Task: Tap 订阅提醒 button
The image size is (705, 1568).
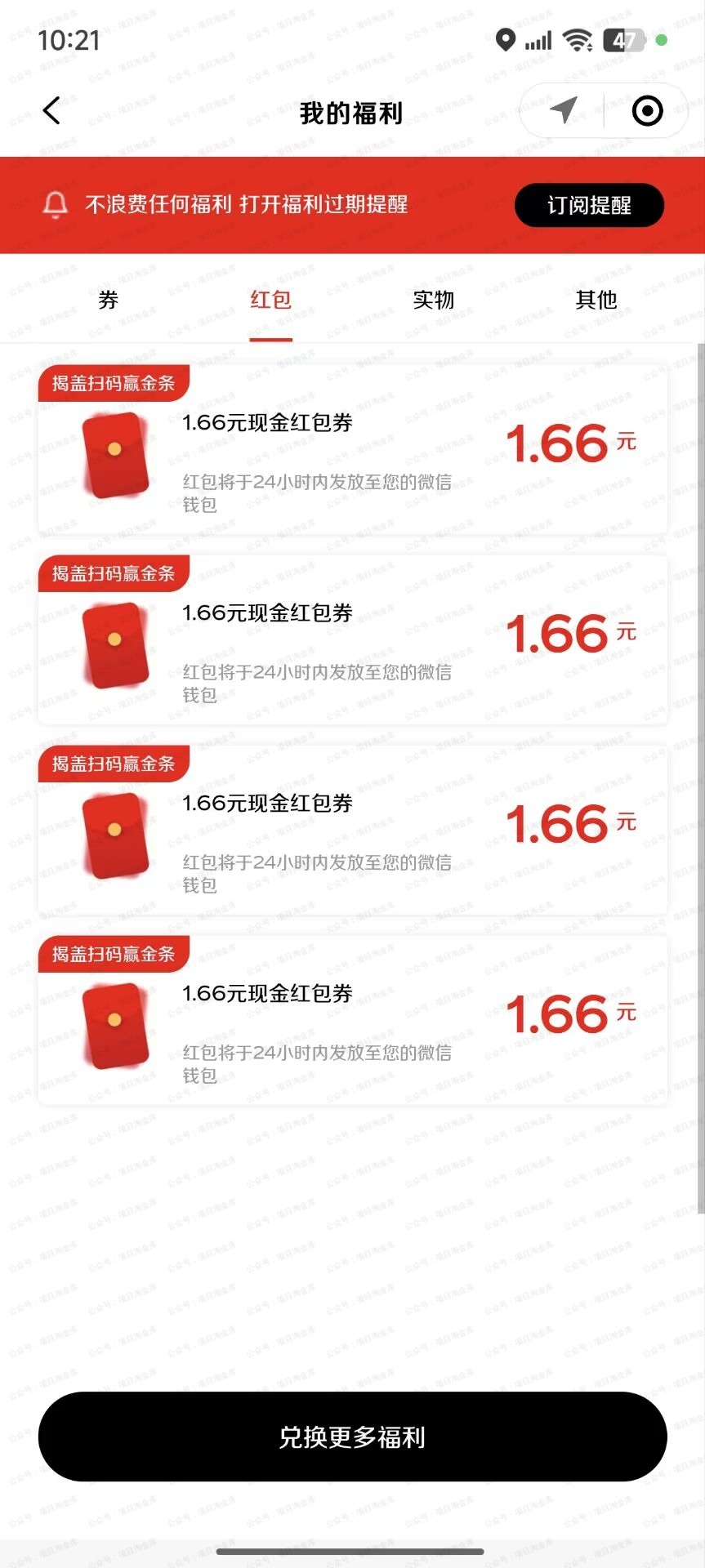Action: click(x=589, y=205)
